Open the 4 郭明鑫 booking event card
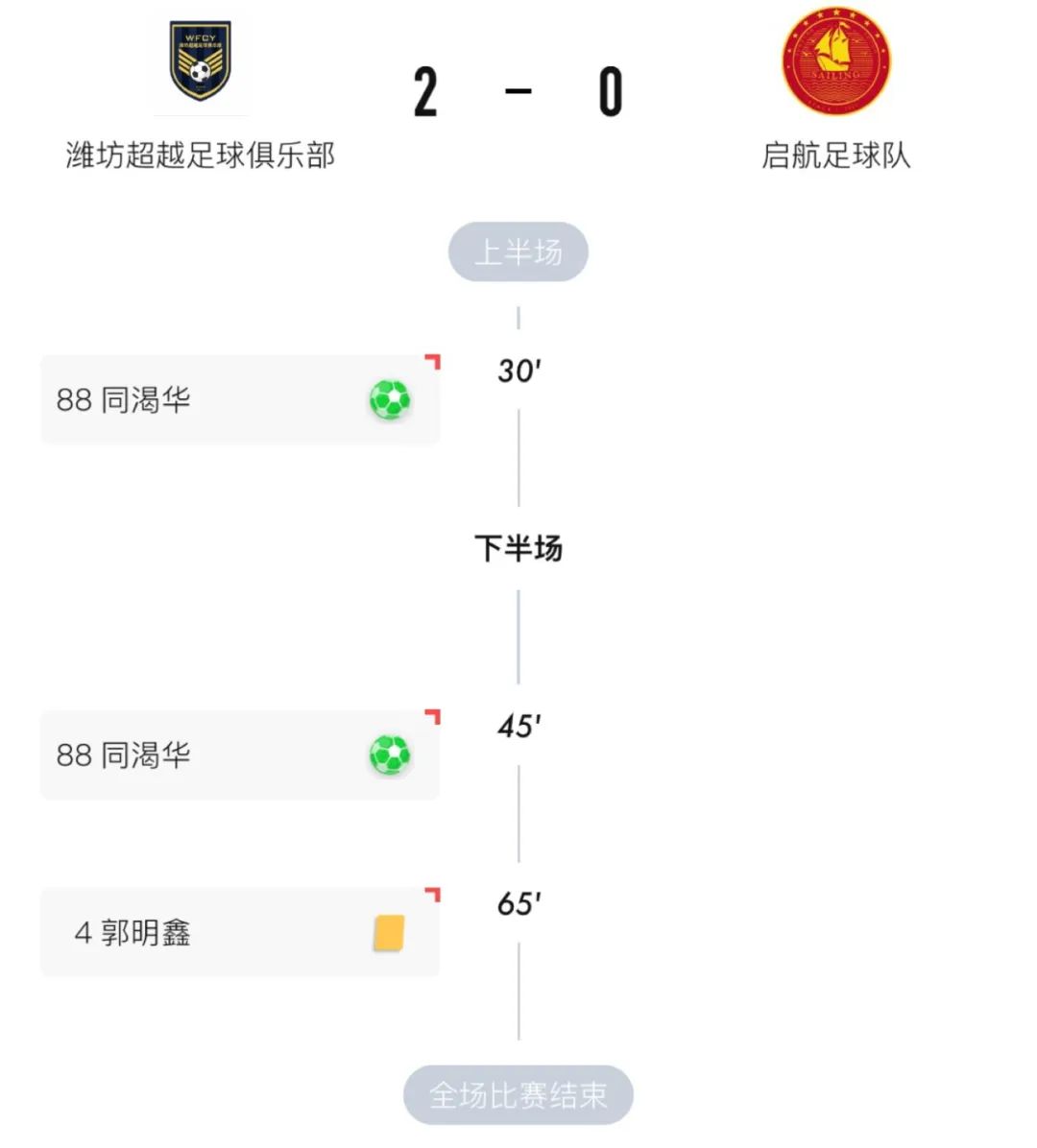This screenshot has height=1148, width=1037. point(238,930)
